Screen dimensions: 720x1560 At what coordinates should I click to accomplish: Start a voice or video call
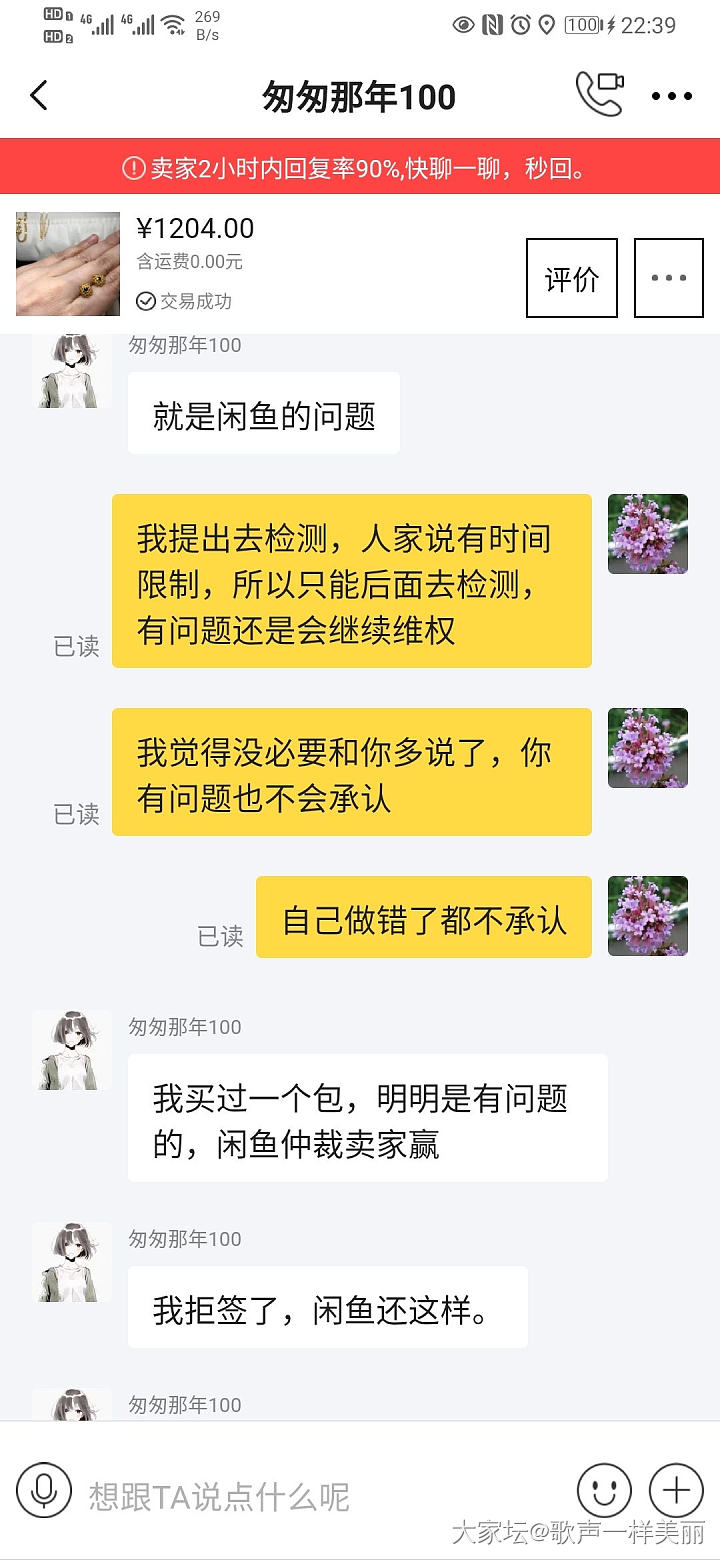click(600, 95)
